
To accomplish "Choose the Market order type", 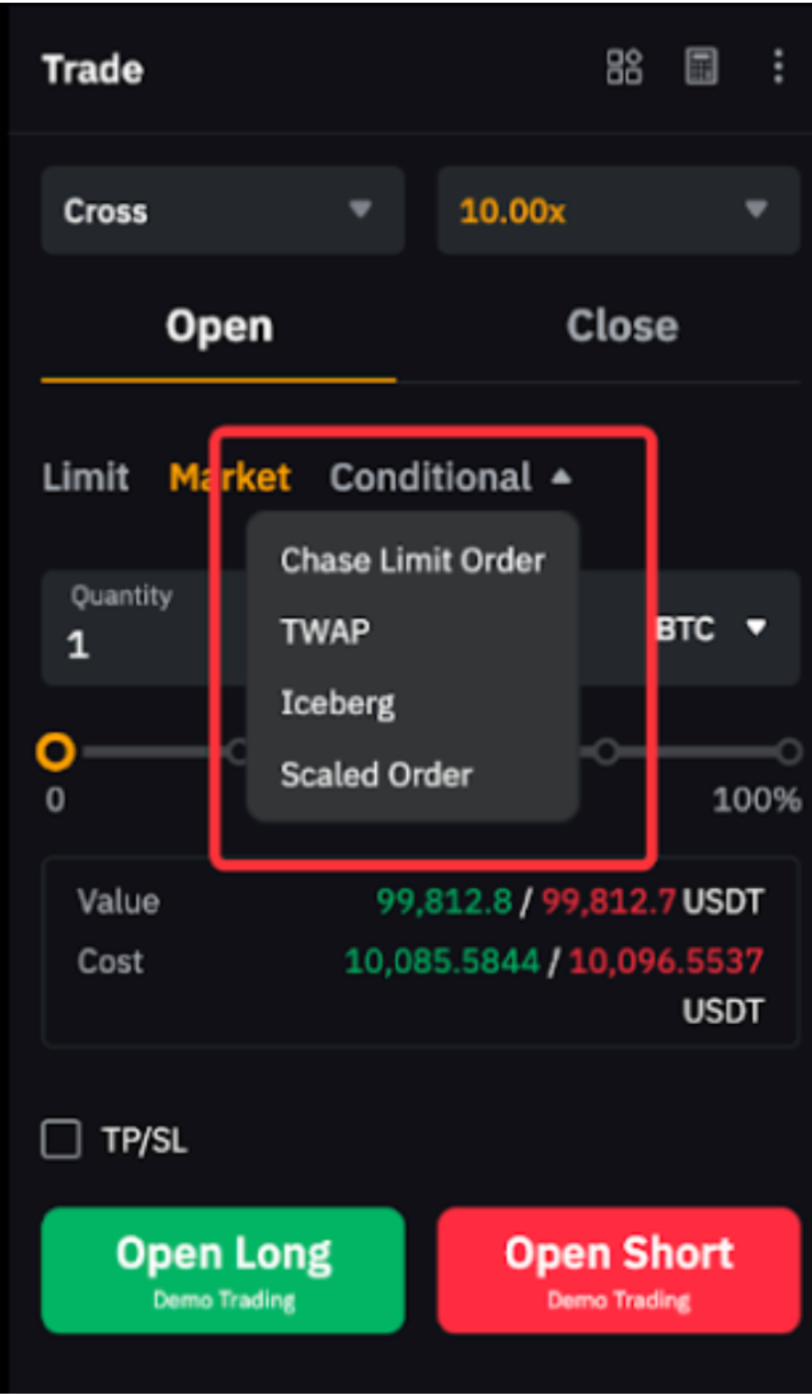I will pyautogui.click(x=230, y=478).
